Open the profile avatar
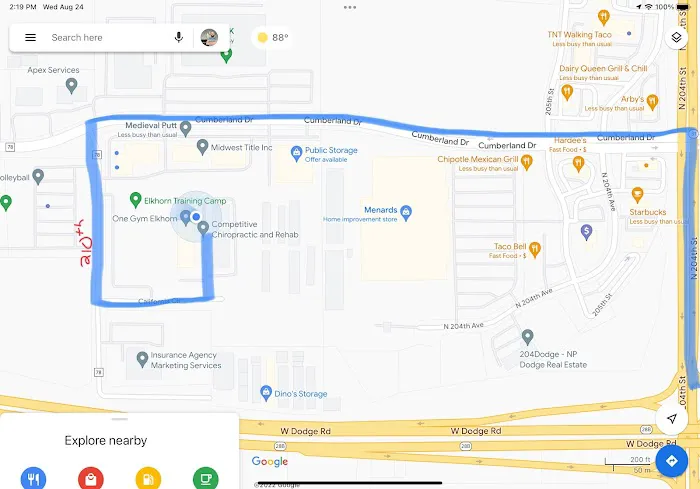 point(209,37)
